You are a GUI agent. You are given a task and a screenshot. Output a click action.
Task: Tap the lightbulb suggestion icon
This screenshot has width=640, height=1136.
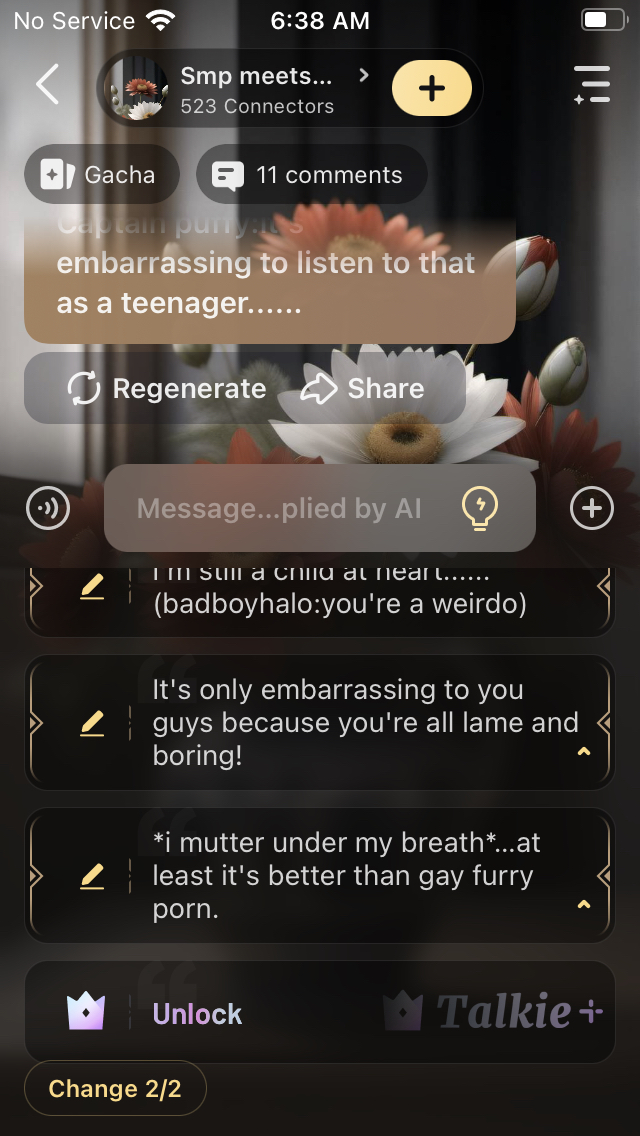pos(479,509)
